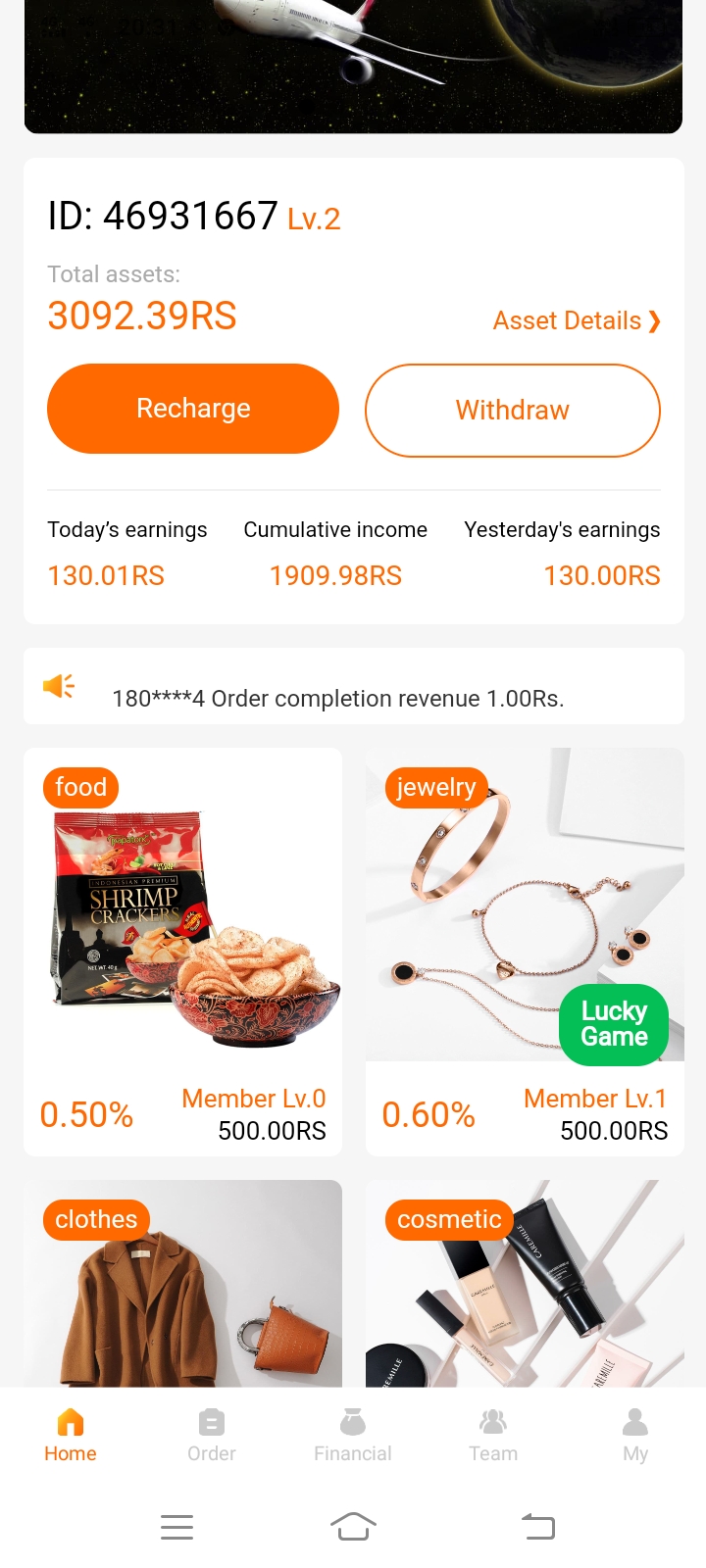Select the Home tab
Viewport: 706px width, 1568px height.
pos(71,1436)
